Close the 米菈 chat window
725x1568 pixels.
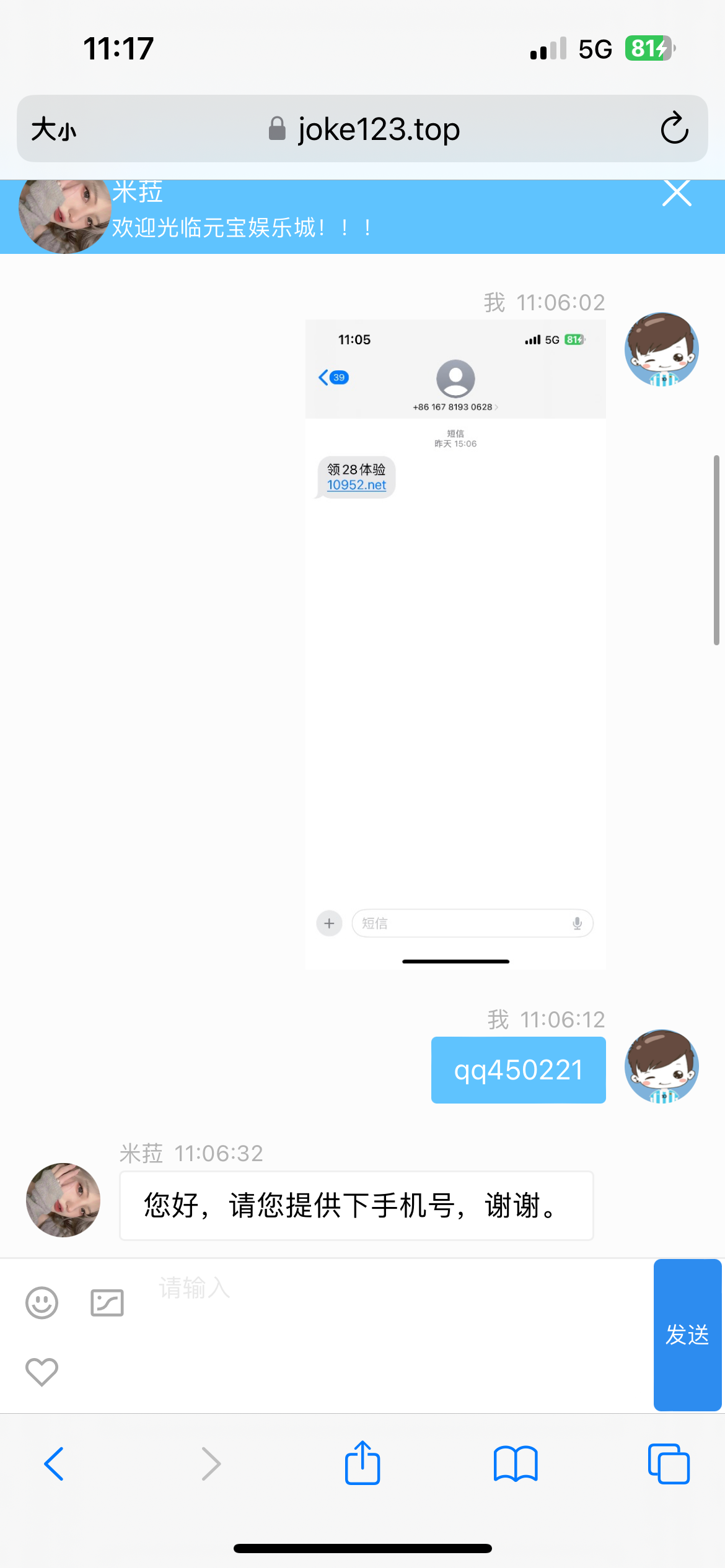[676, 193]
